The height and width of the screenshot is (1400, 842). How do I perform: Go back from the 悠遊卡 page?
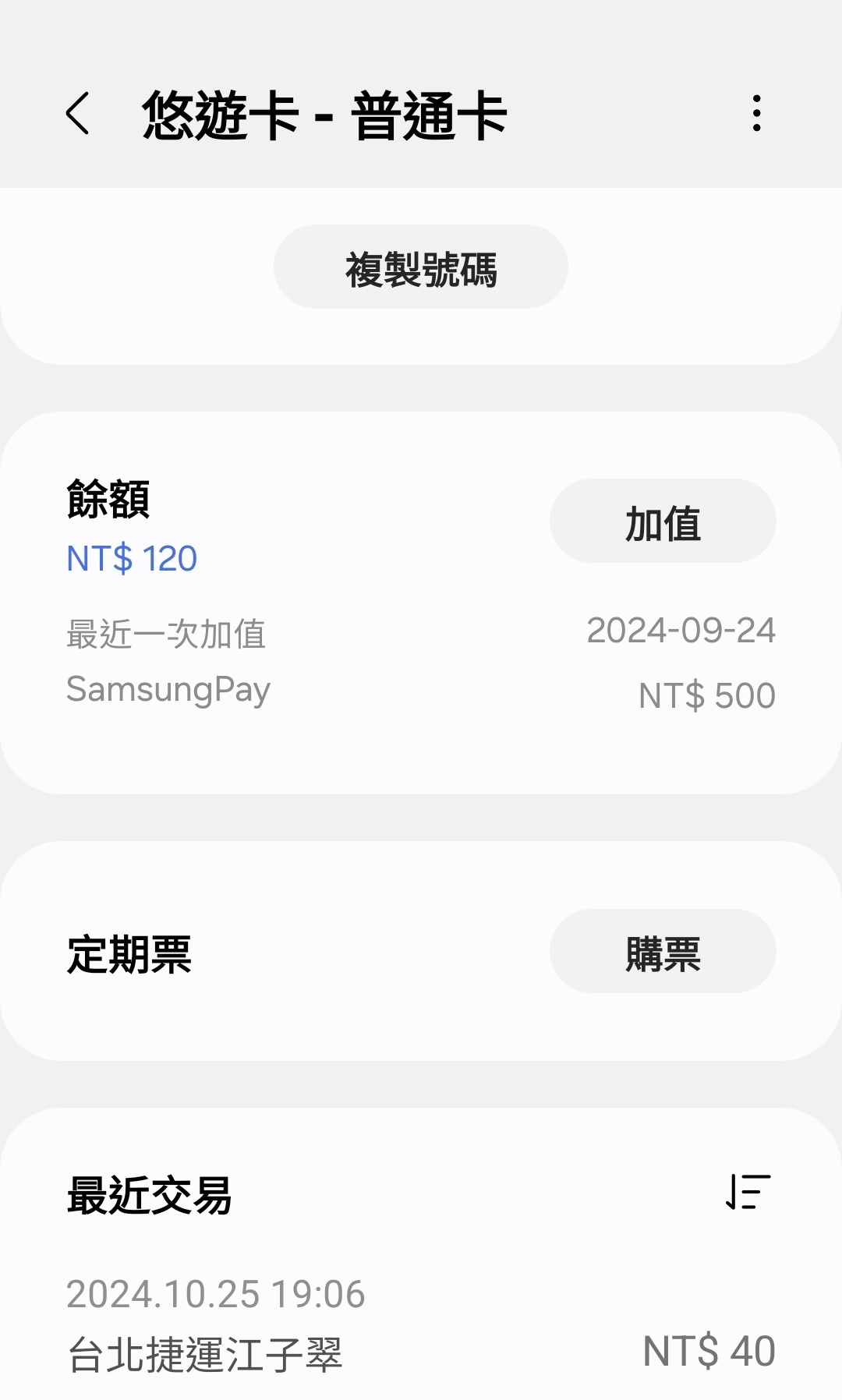78,114
